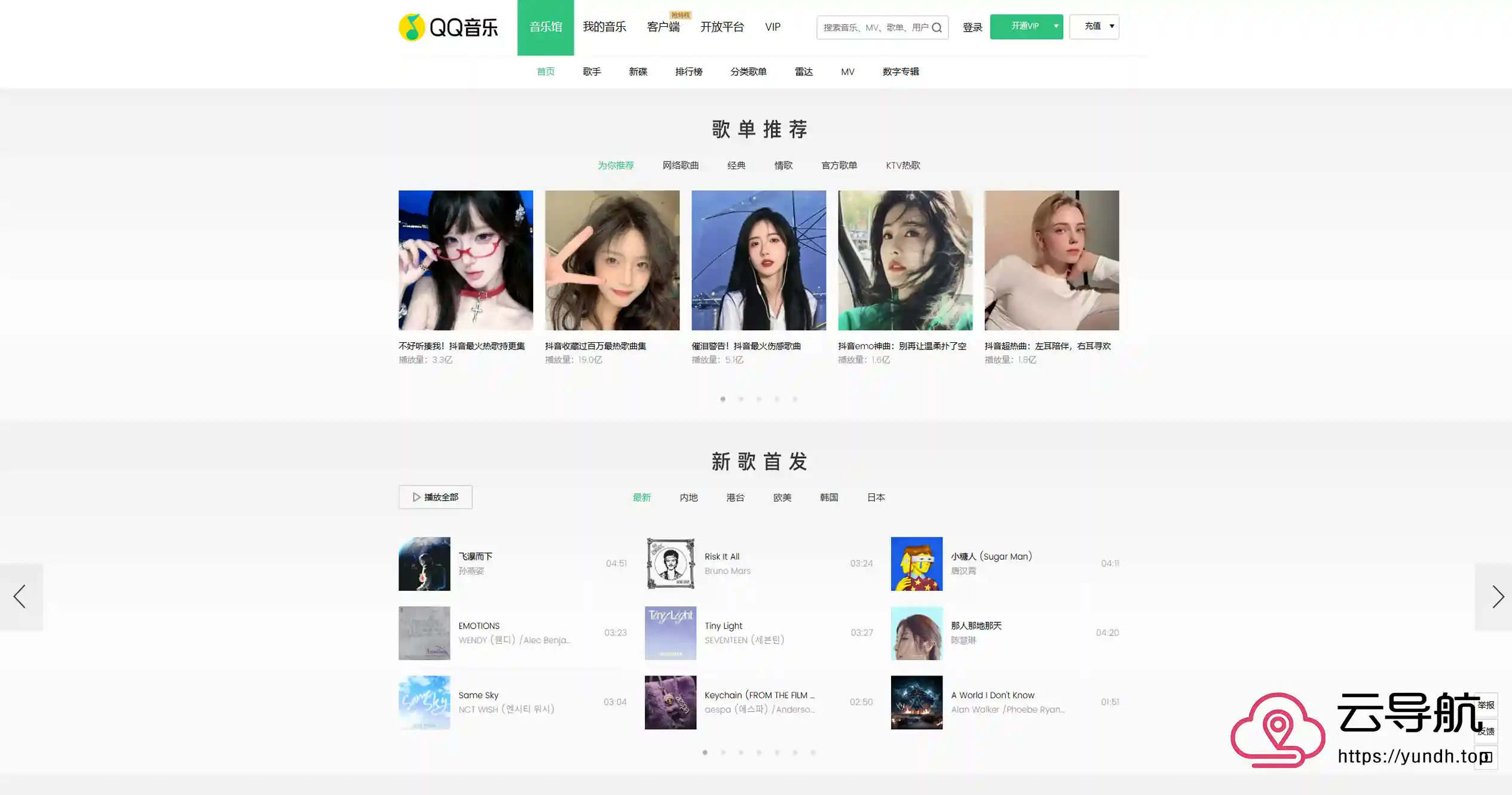Open the 排行榜 charts page
Viewport: 1512px width, 795px height.
point(688,72)
